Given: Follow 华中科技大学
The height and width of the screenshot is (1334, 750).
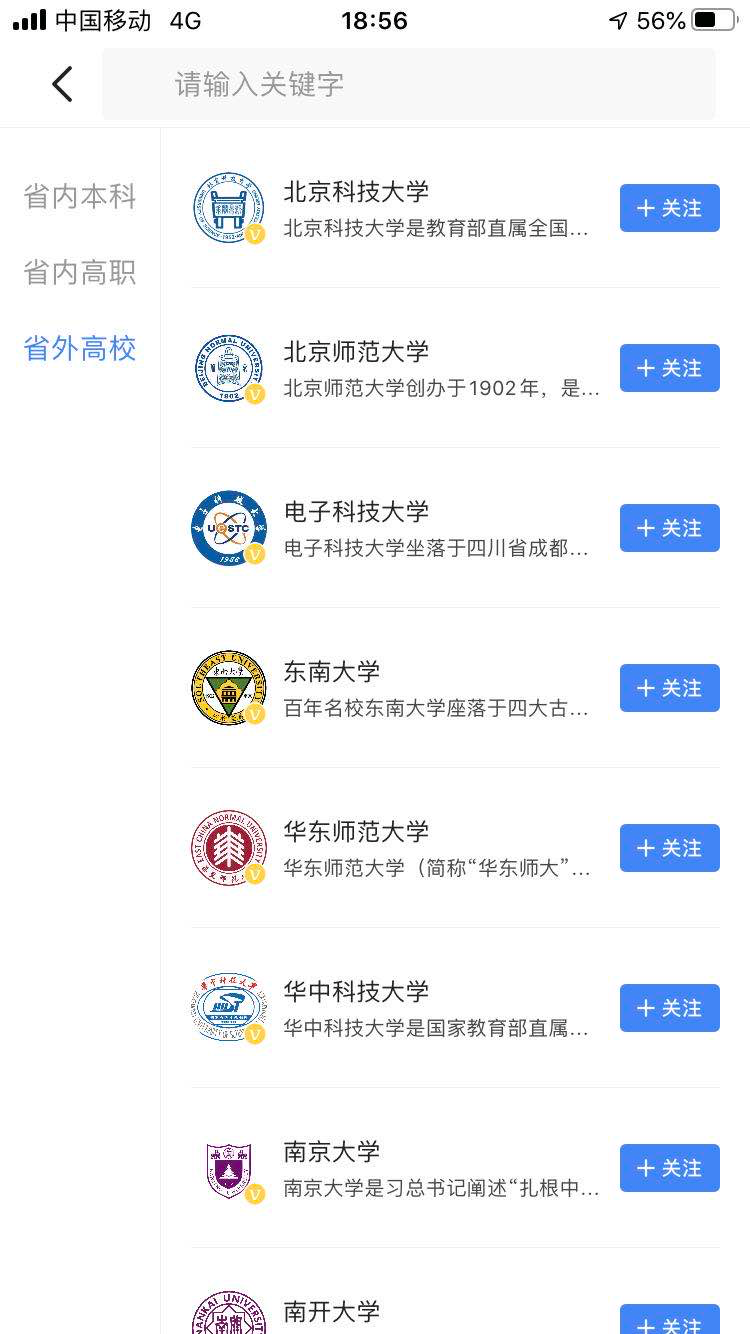Looking at the screenshot, I should pyautogui.click(x=669, y=1008).
